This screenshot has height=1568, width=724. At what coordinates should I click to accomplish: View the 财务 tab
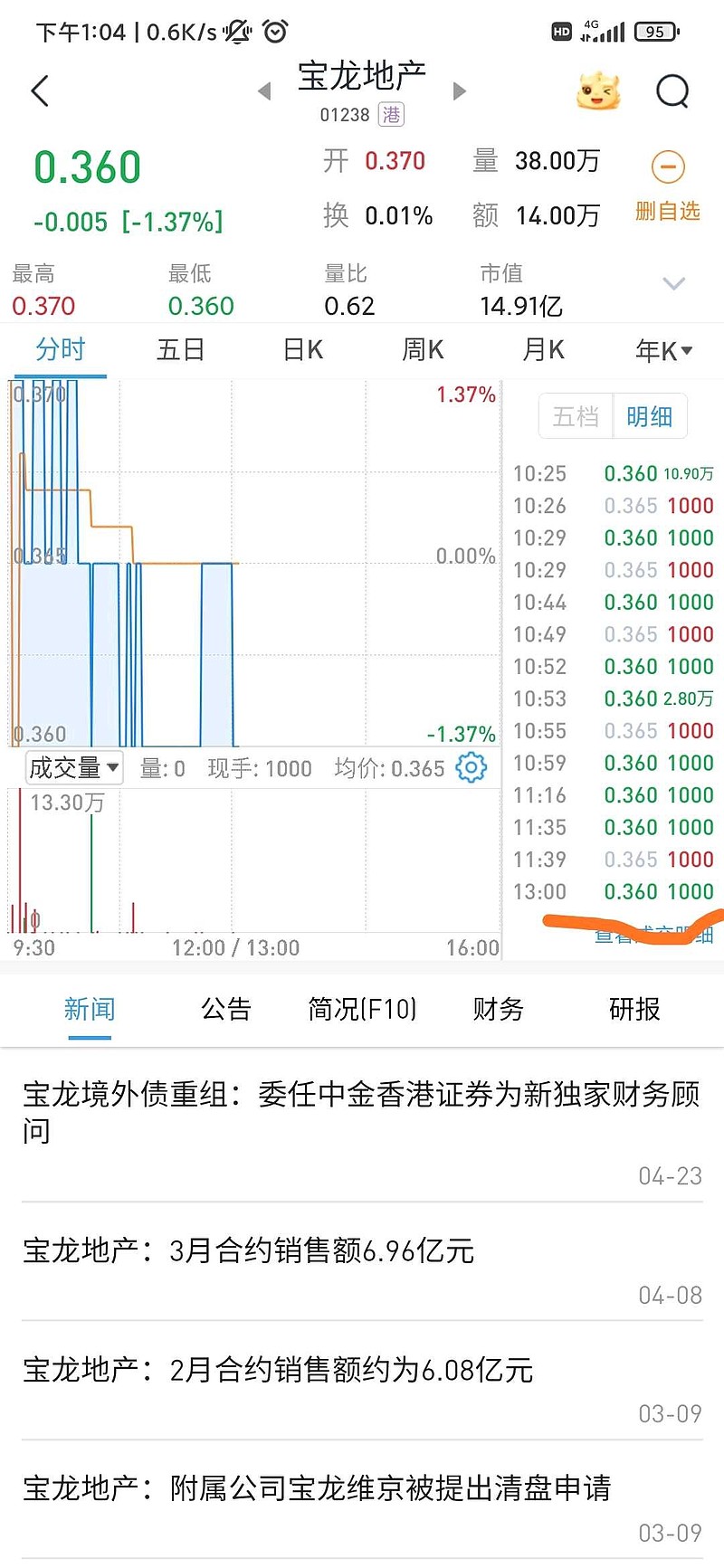498,1009
